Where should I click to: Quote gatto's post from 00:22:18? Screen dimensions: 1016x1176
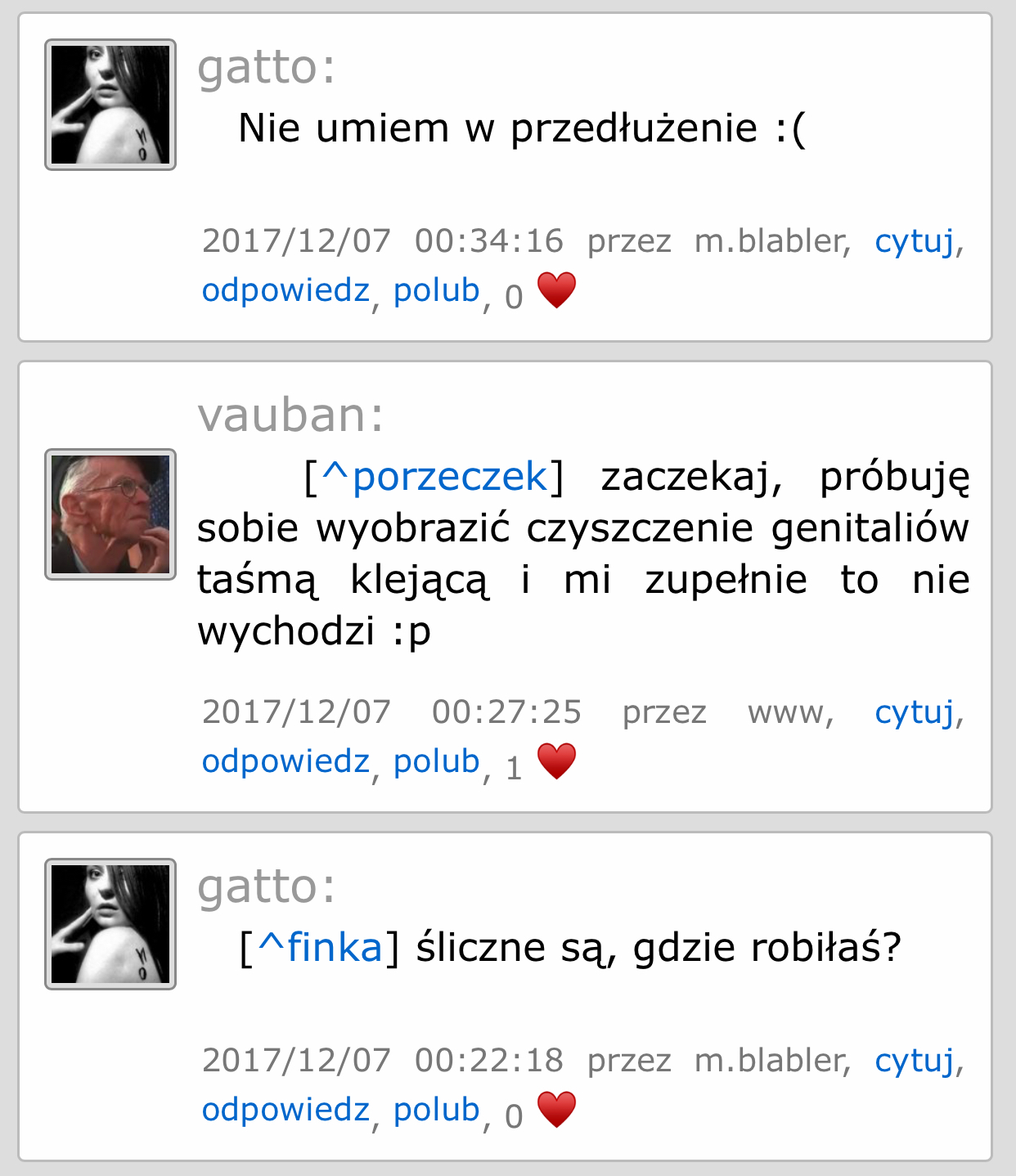914,1061
